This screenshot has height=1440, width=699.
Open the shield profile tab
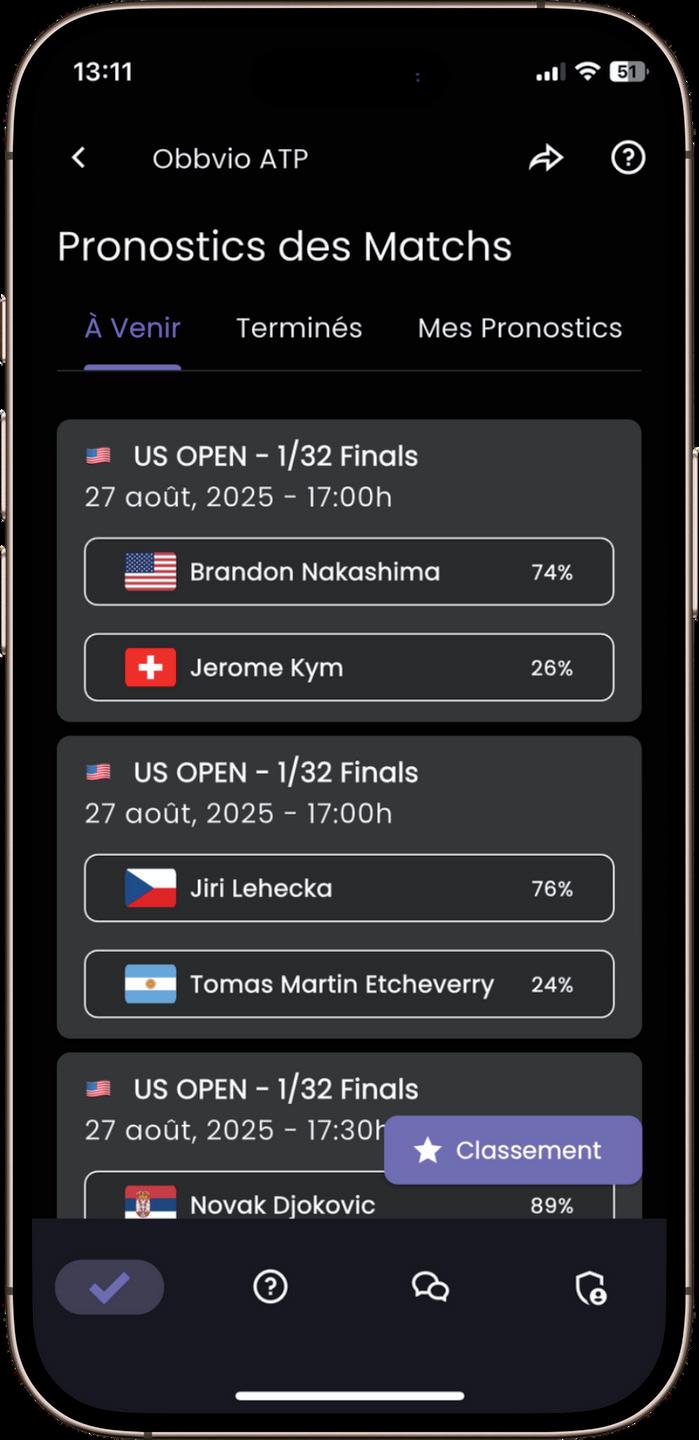[591, 1287]
